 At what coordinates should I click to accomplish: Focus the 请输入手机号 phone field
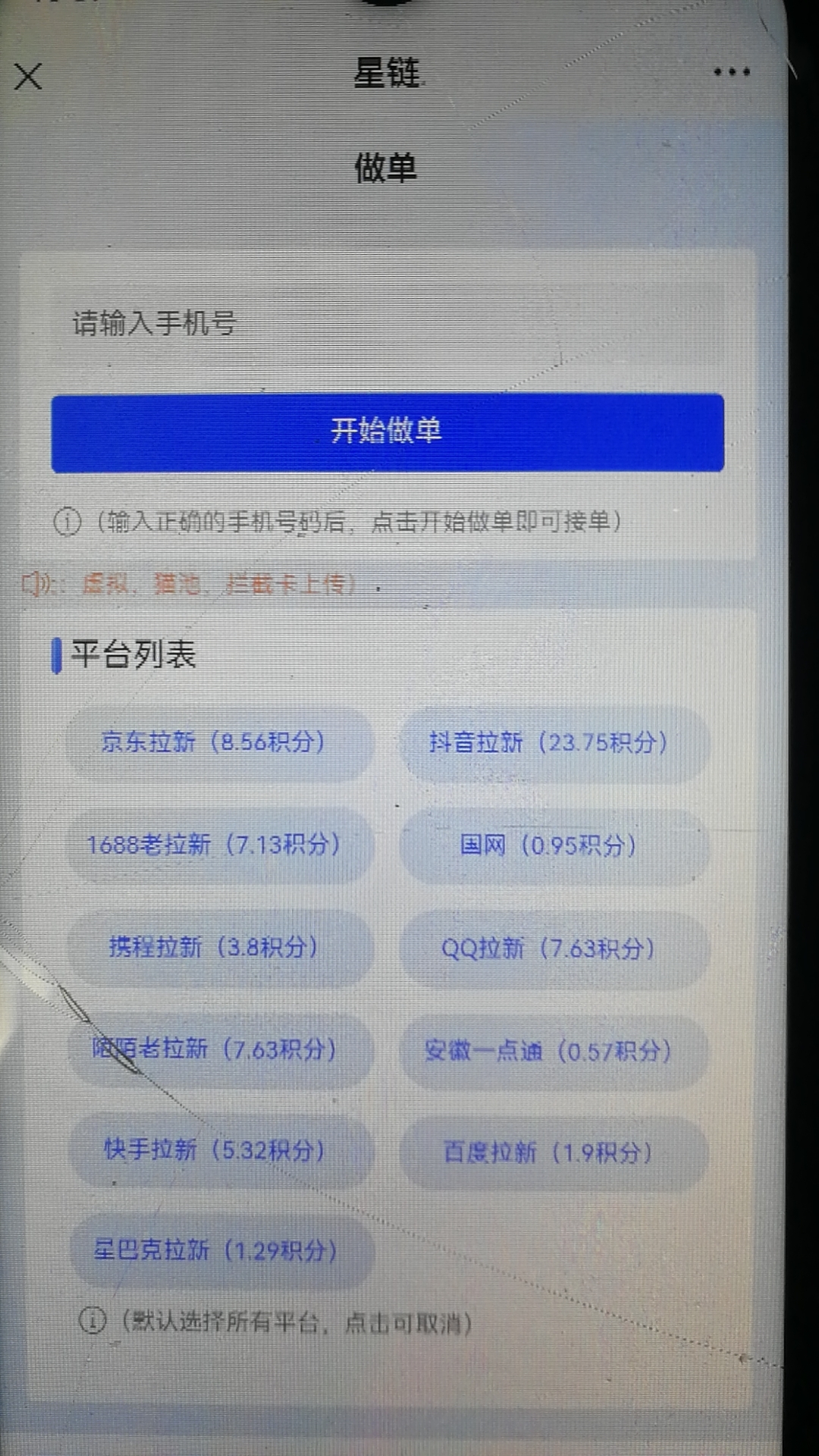(387, 324)
